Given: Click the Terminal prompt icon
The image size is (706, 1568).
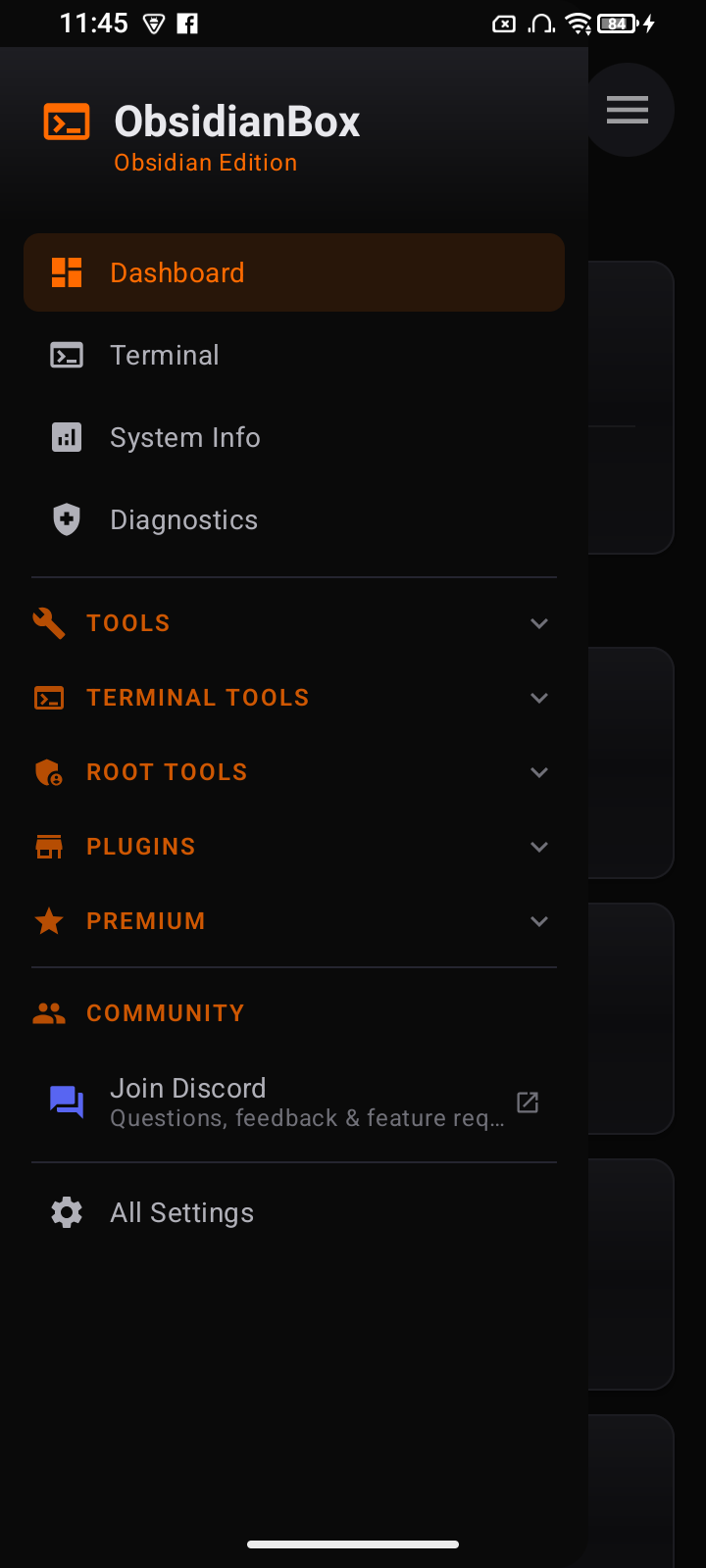Looking at the screenshot, I should (66, 355).
